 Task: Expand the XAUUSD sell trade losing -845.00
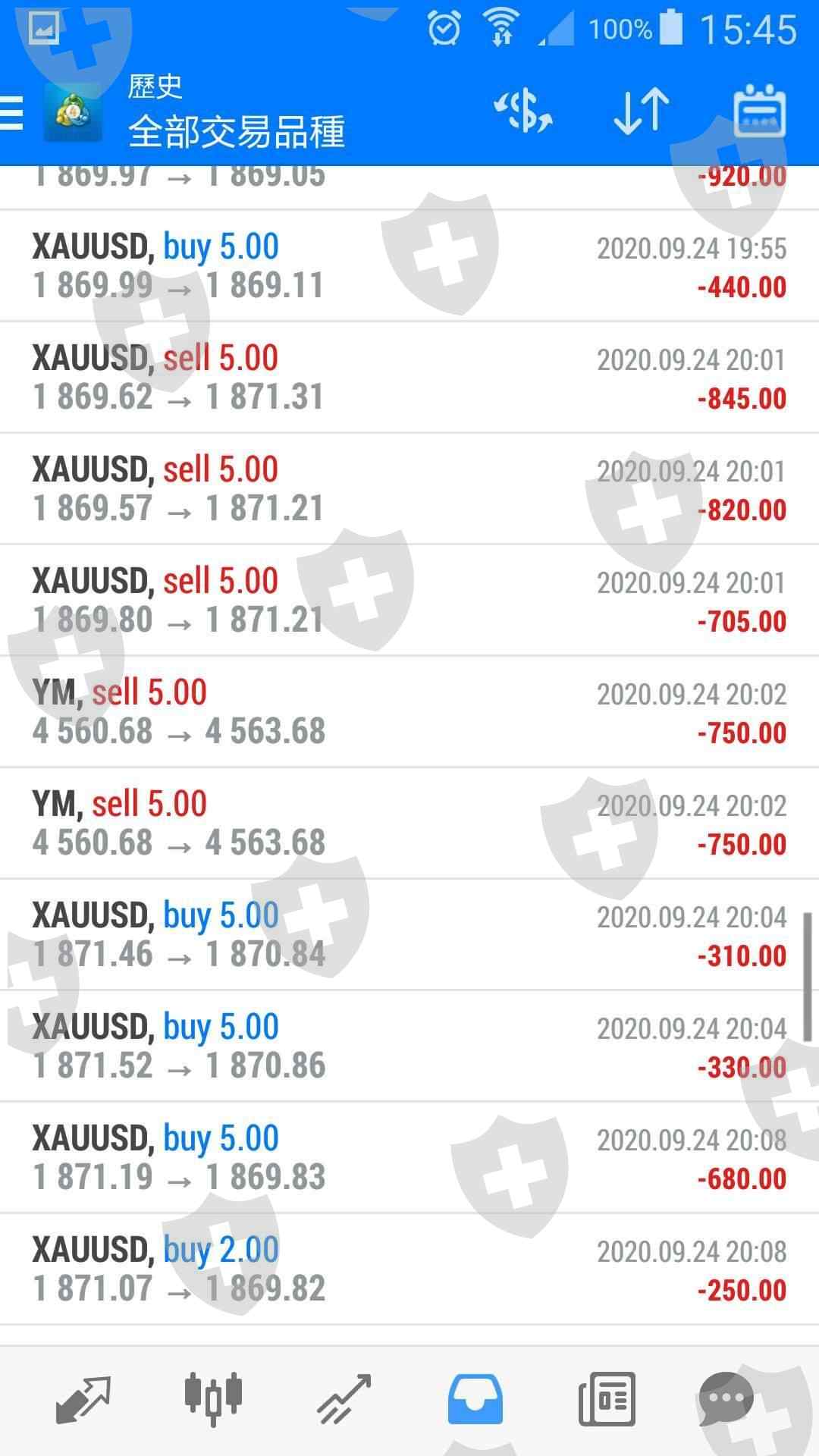(x=409, y=378)
